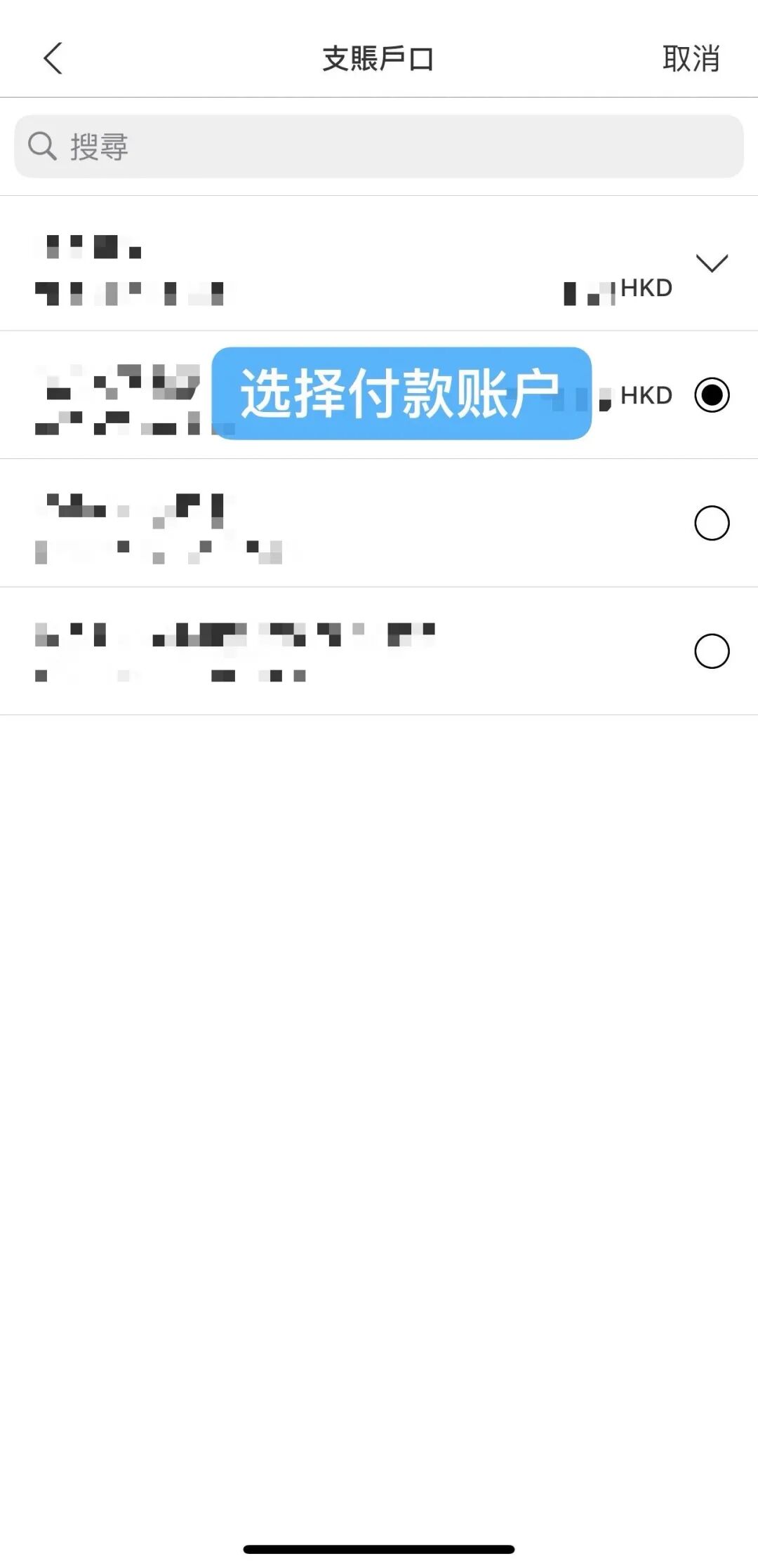Deselect the currently chosen payment account radio button
The height and width of the screenshot is (1568, 758).
(x=713, y=396)
